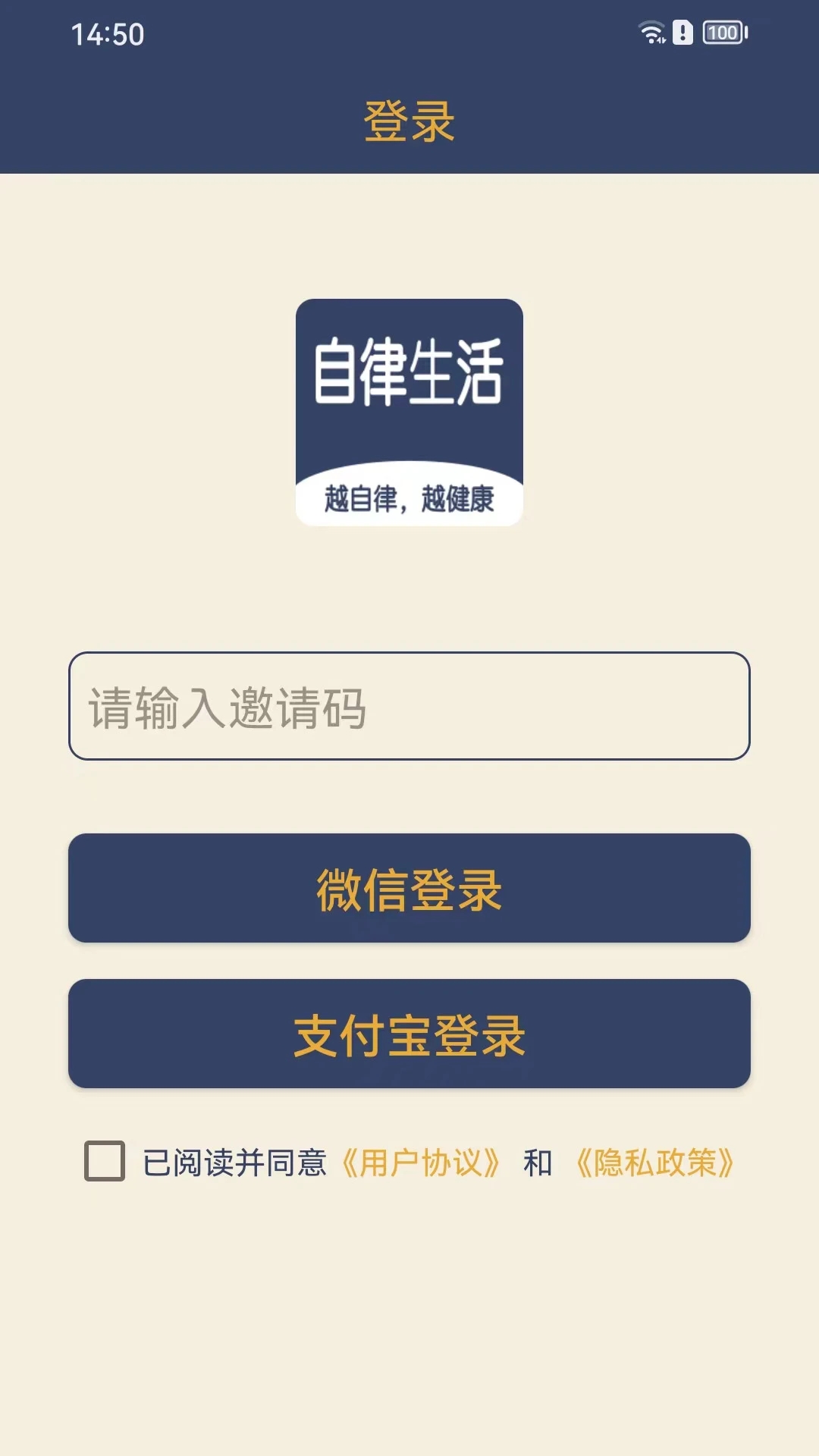Click the Wi-Fi signal icon
The height and width of the screenshot is (1456, 819).
point(651,32)
